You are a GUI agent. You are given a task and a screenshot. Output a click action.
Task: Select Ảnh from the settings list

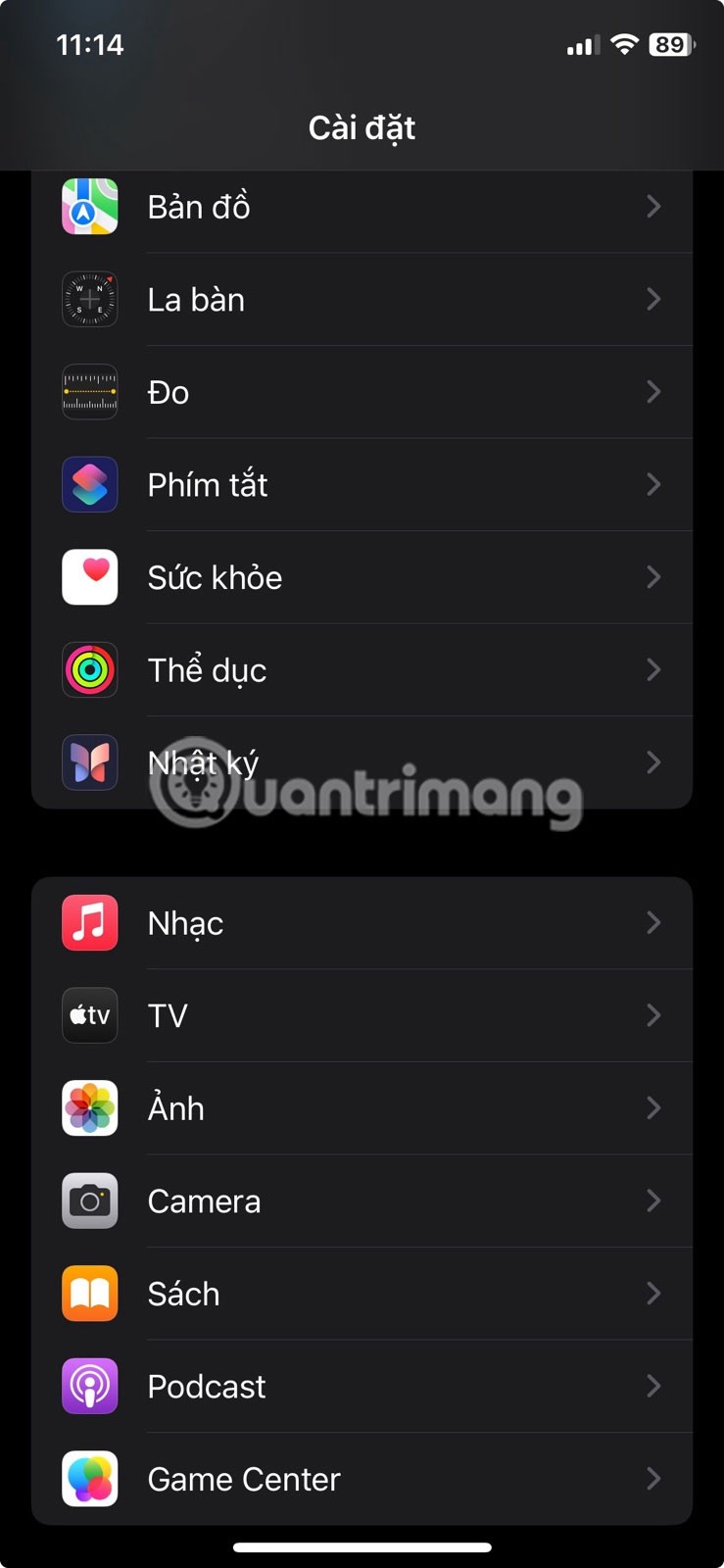coord(362,1108)
